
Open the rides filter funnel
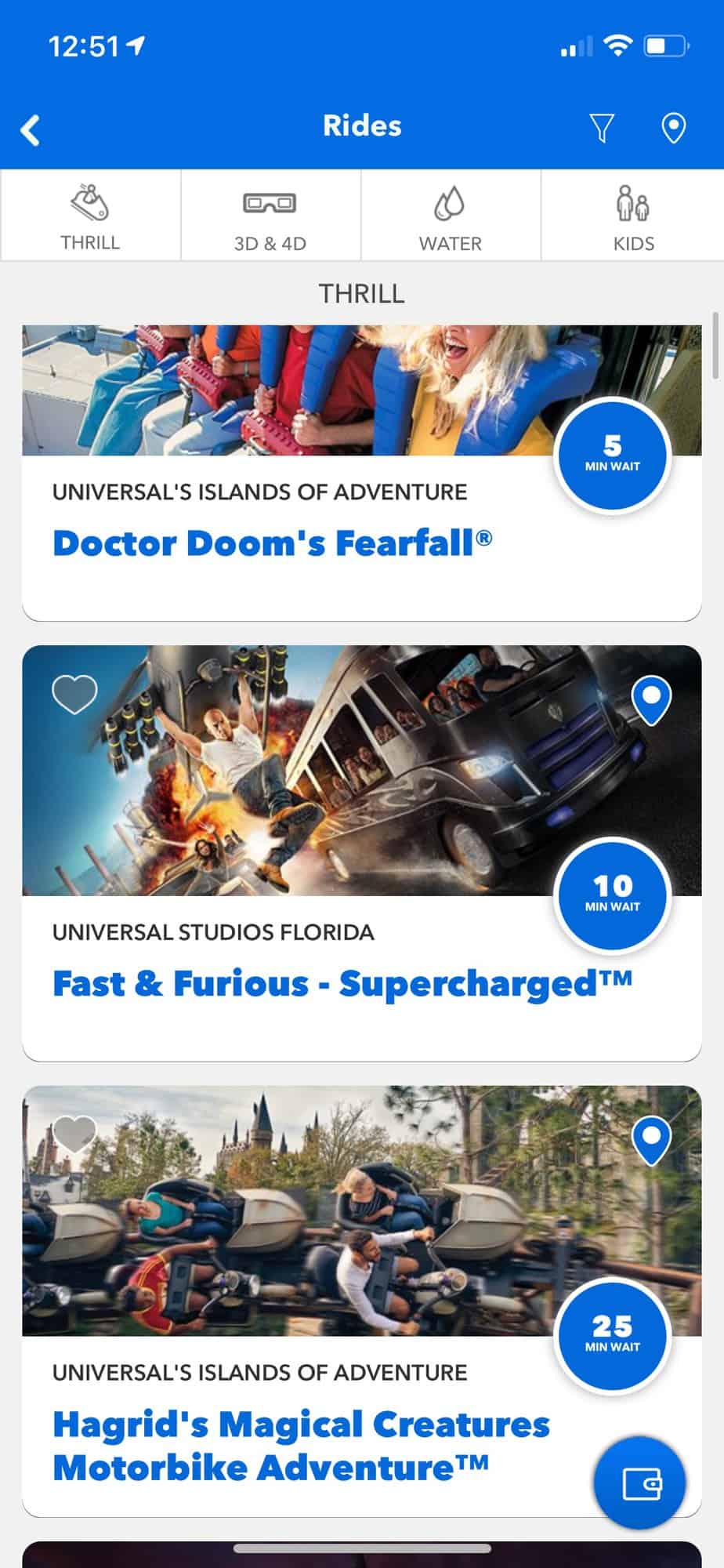601,128
